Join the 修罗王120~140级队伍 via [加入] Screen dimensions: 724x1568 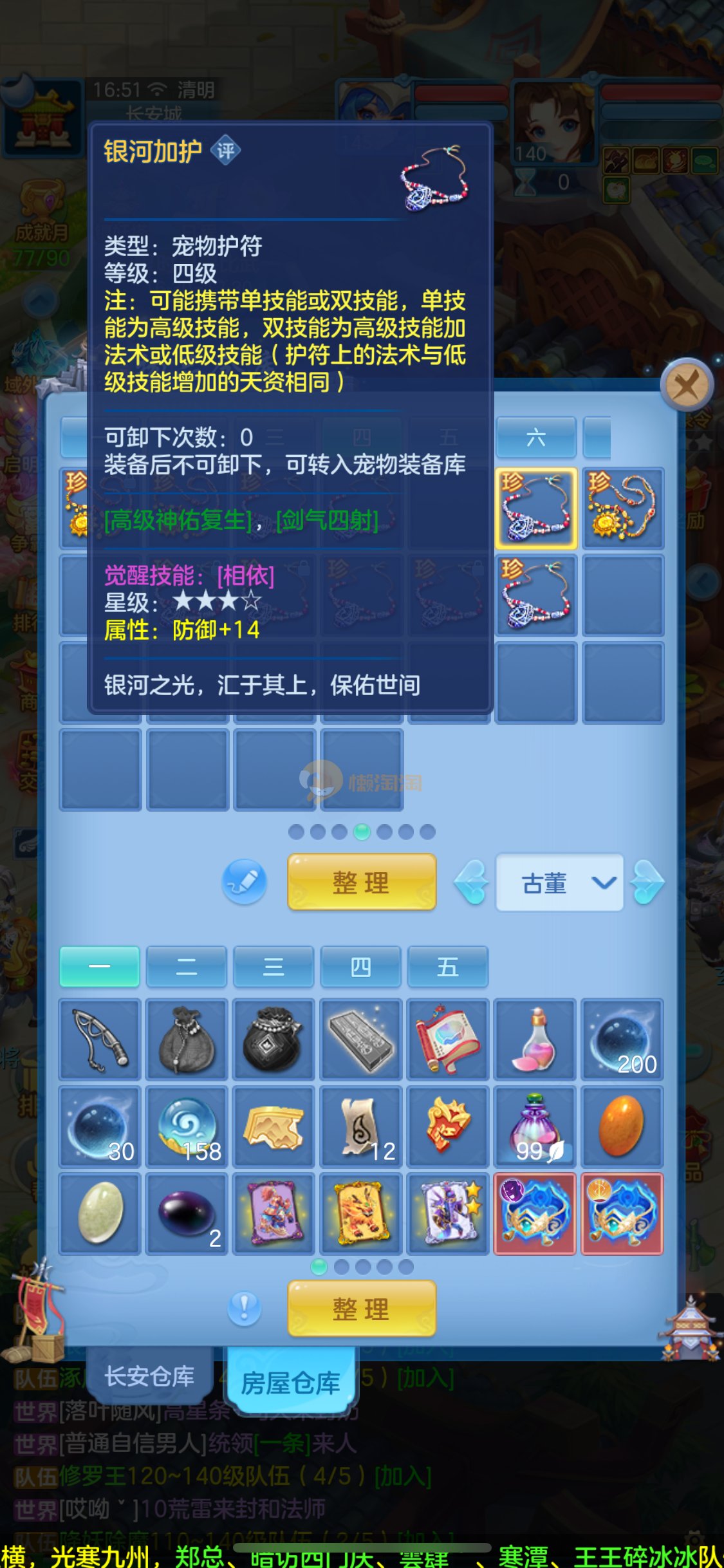pos(402,1475)
